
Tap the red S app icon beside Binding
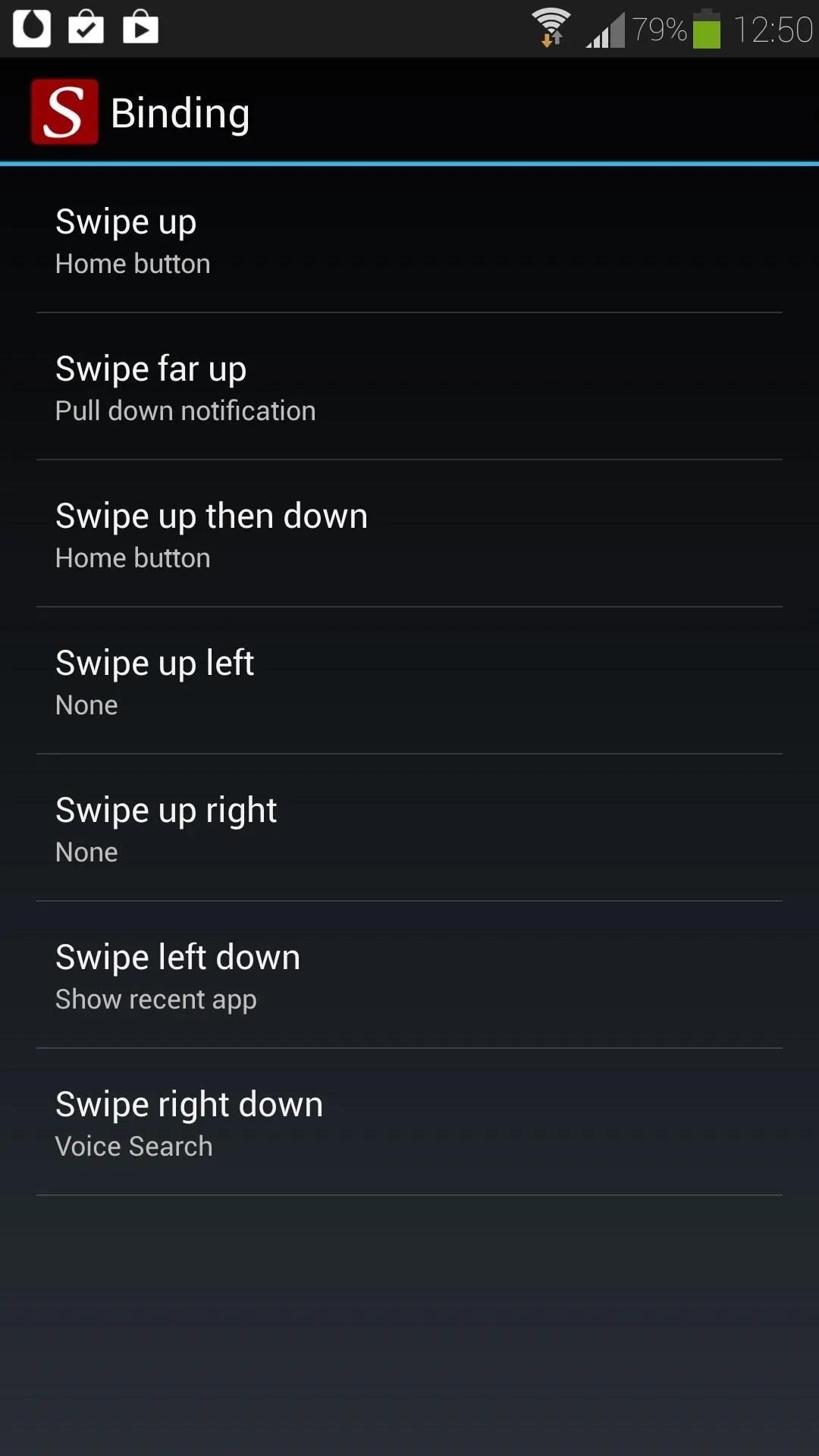click(x=64, y=111)
